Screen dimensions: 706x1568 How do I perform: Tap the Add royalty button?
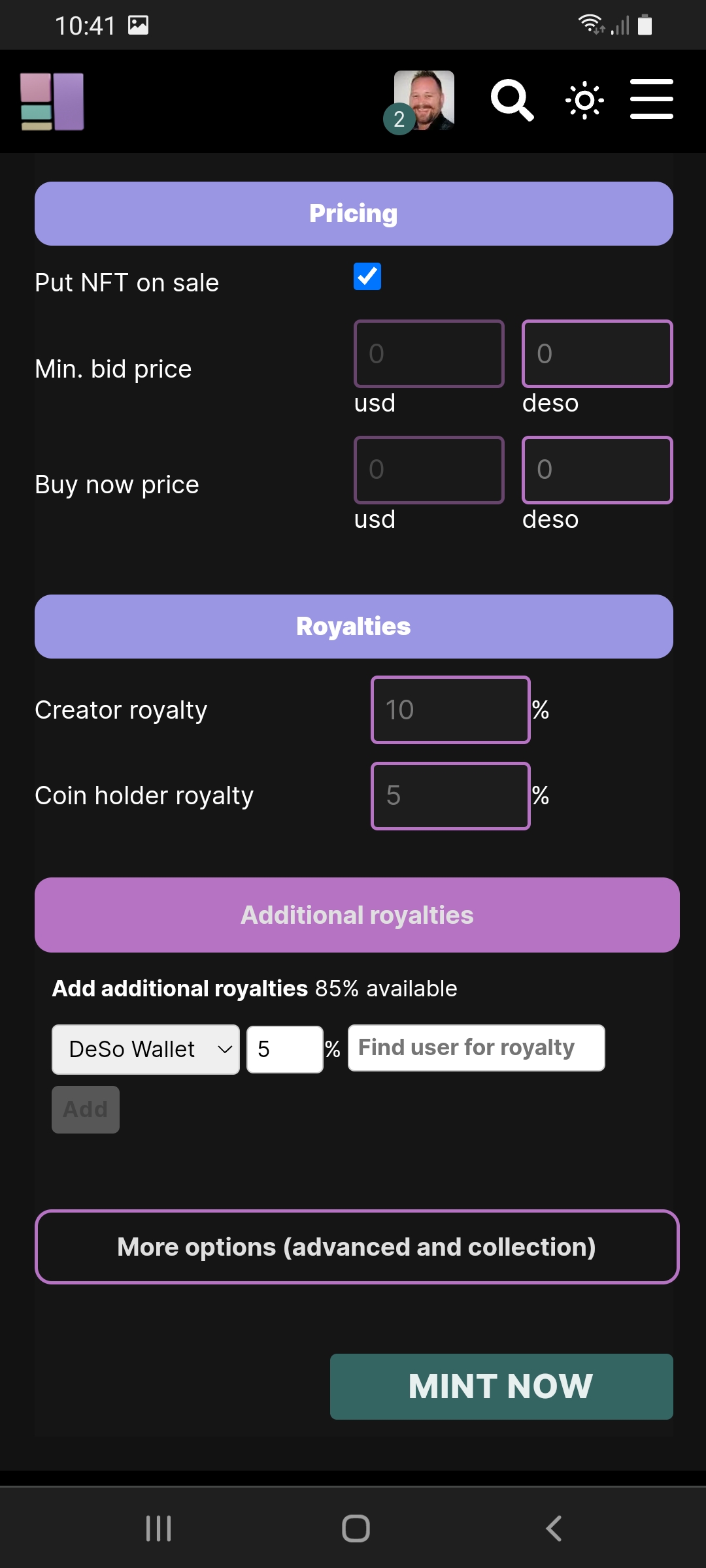coord(86,1109)
